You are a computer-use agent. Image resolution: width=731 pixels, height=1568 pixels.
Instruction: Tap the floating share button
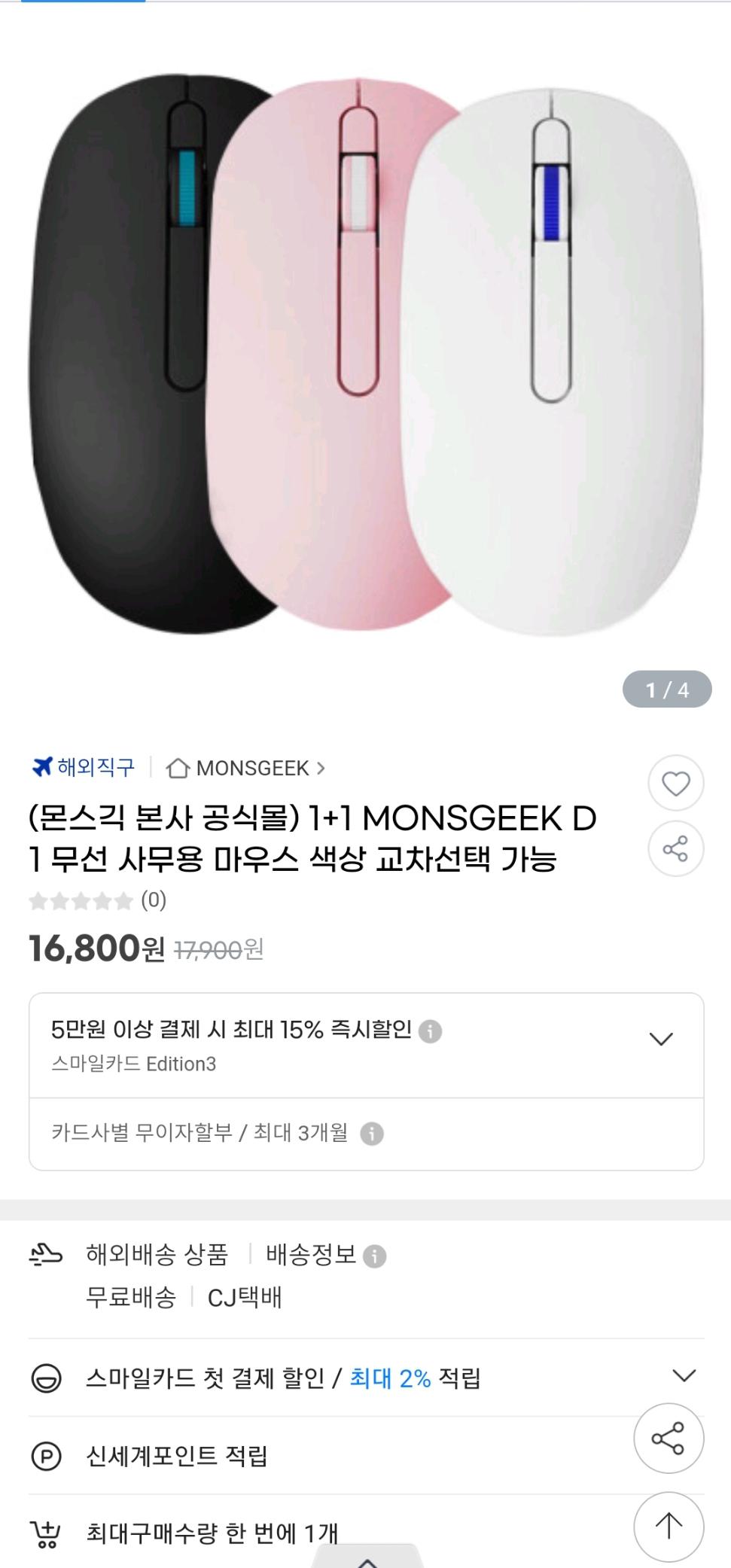pos(668,1439)
